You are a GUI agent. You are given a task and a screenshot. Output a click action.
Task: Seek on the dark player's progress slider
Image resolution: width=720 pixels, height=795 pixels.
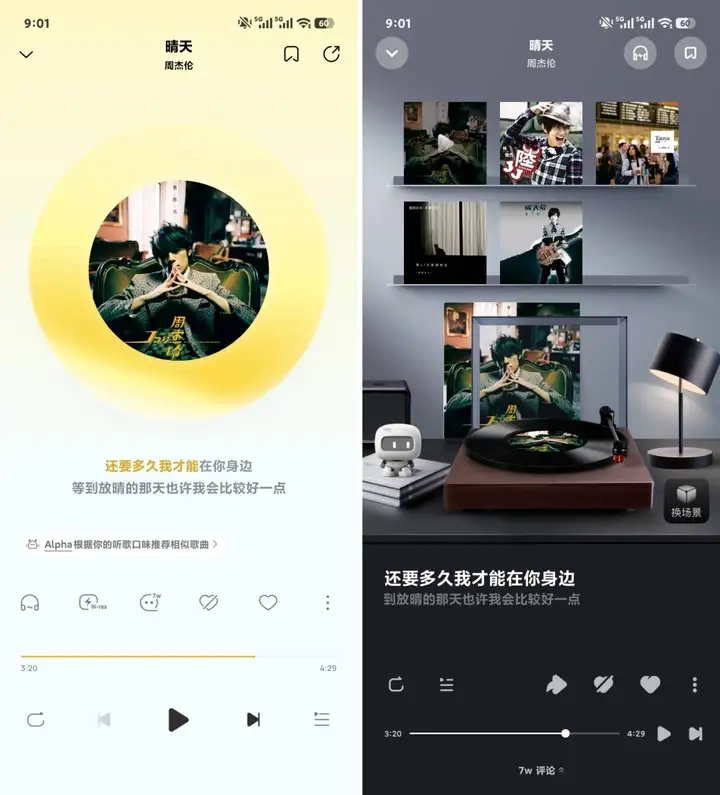click(566, 733)
